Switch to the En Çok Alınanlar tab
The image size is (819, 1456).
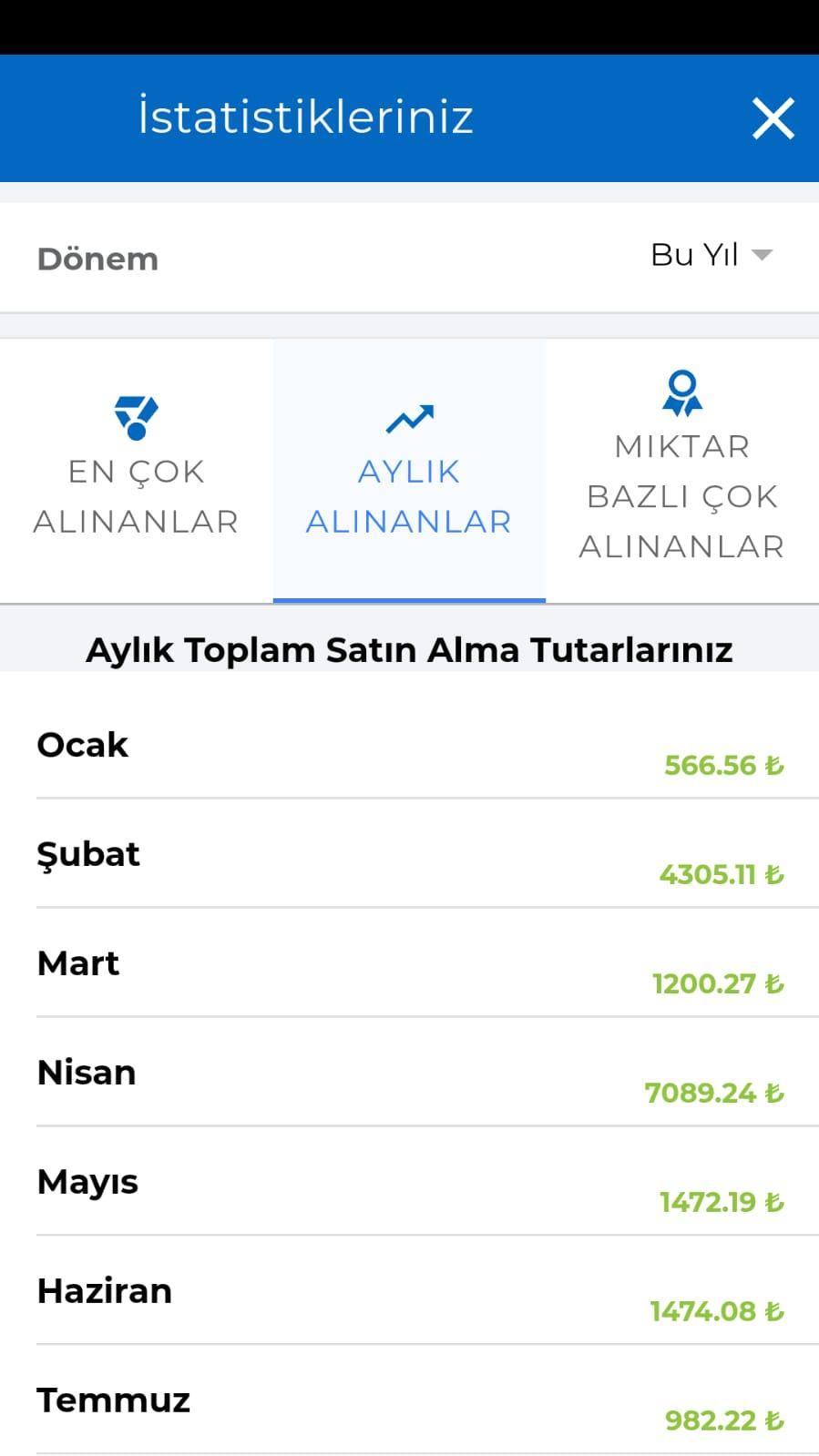(x=136, y=470)
